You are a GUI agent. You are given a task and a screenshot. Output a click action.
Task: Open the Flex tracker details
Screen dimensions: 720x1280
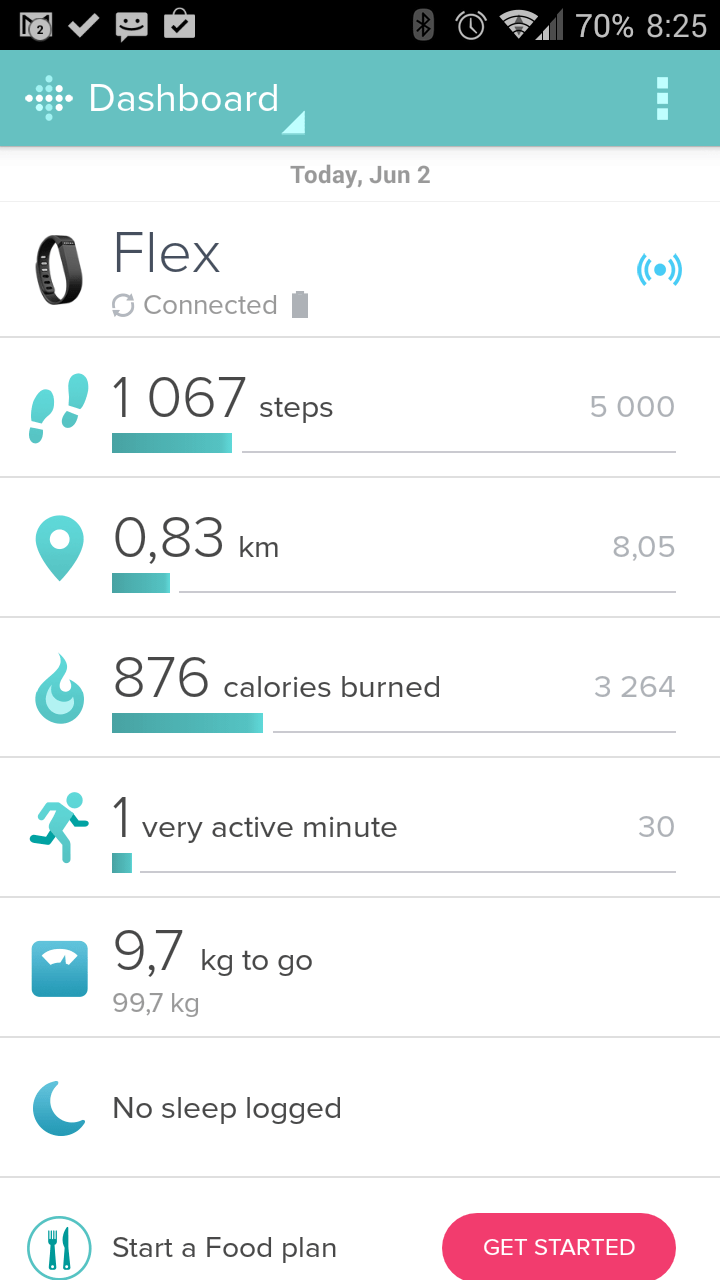(360, 270)
